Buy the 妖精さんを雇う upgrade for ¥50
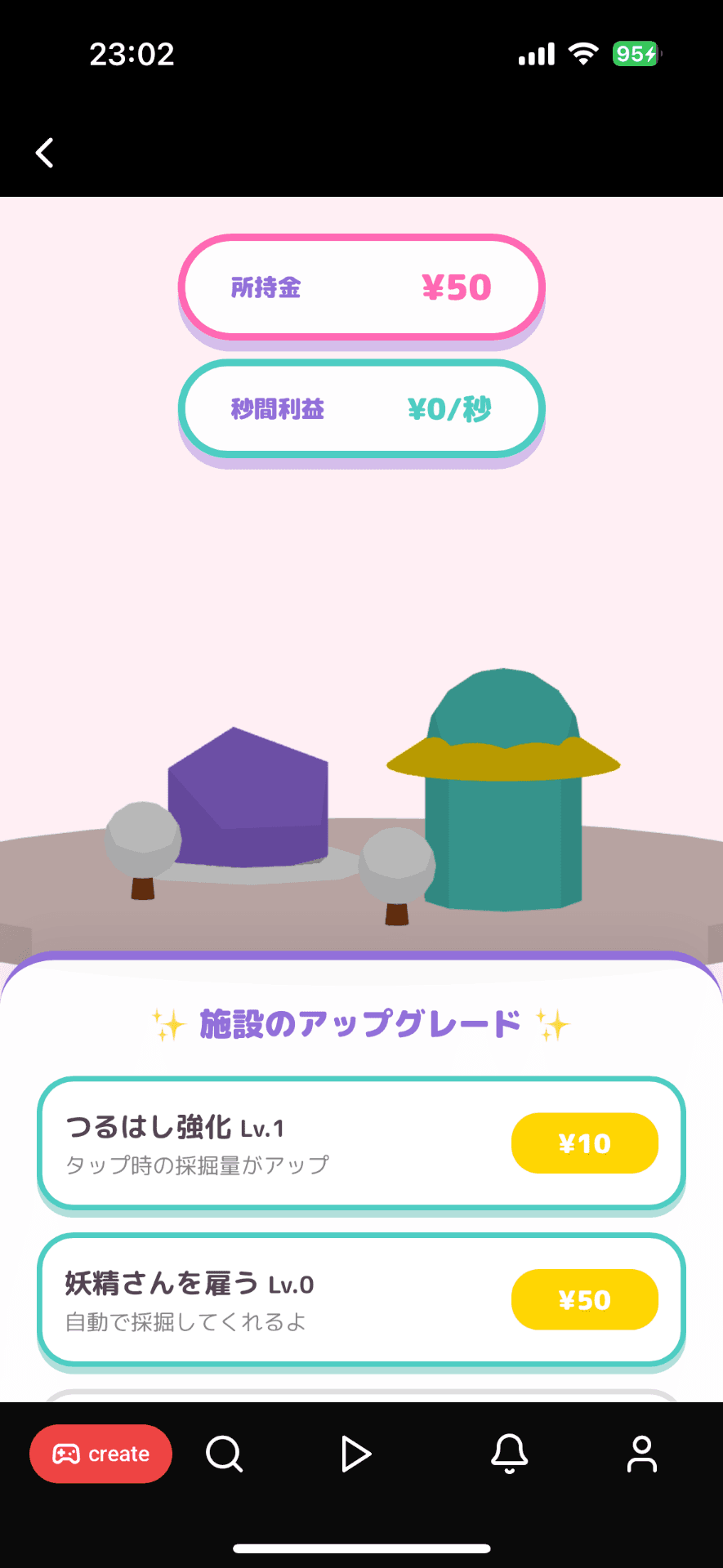Screen dimensions: 723x1568 584,1299
